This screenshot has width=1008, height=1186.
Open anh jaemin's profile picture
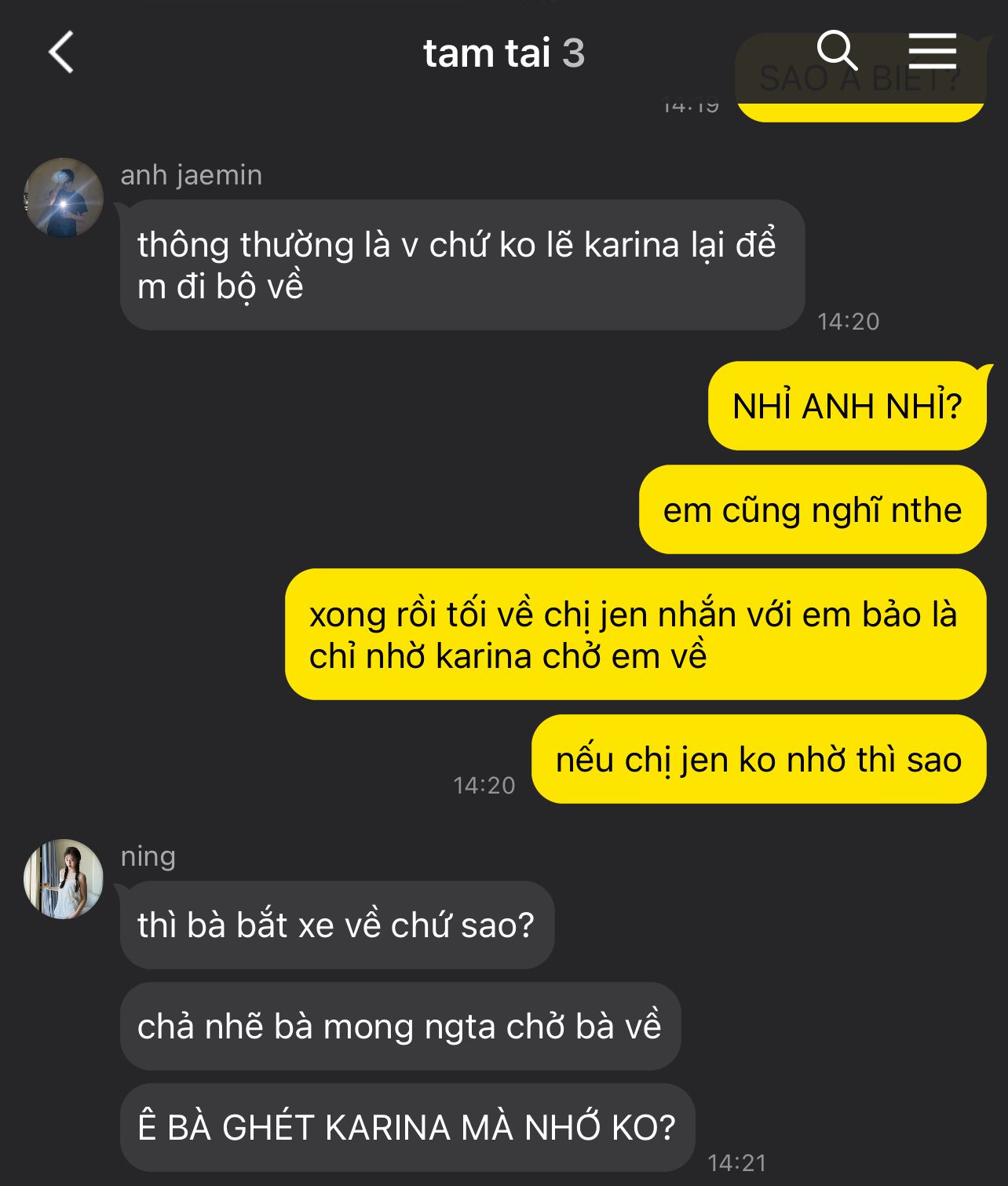click(64, 198)
